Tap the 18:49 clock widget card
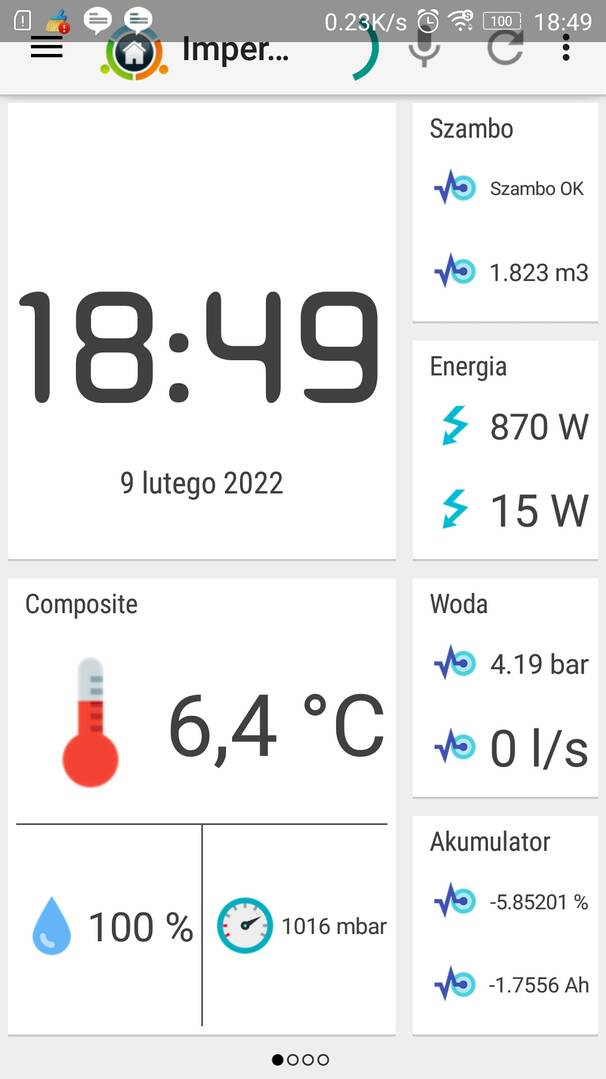Viewport: 606px width, 1079px height. [202, 330]
